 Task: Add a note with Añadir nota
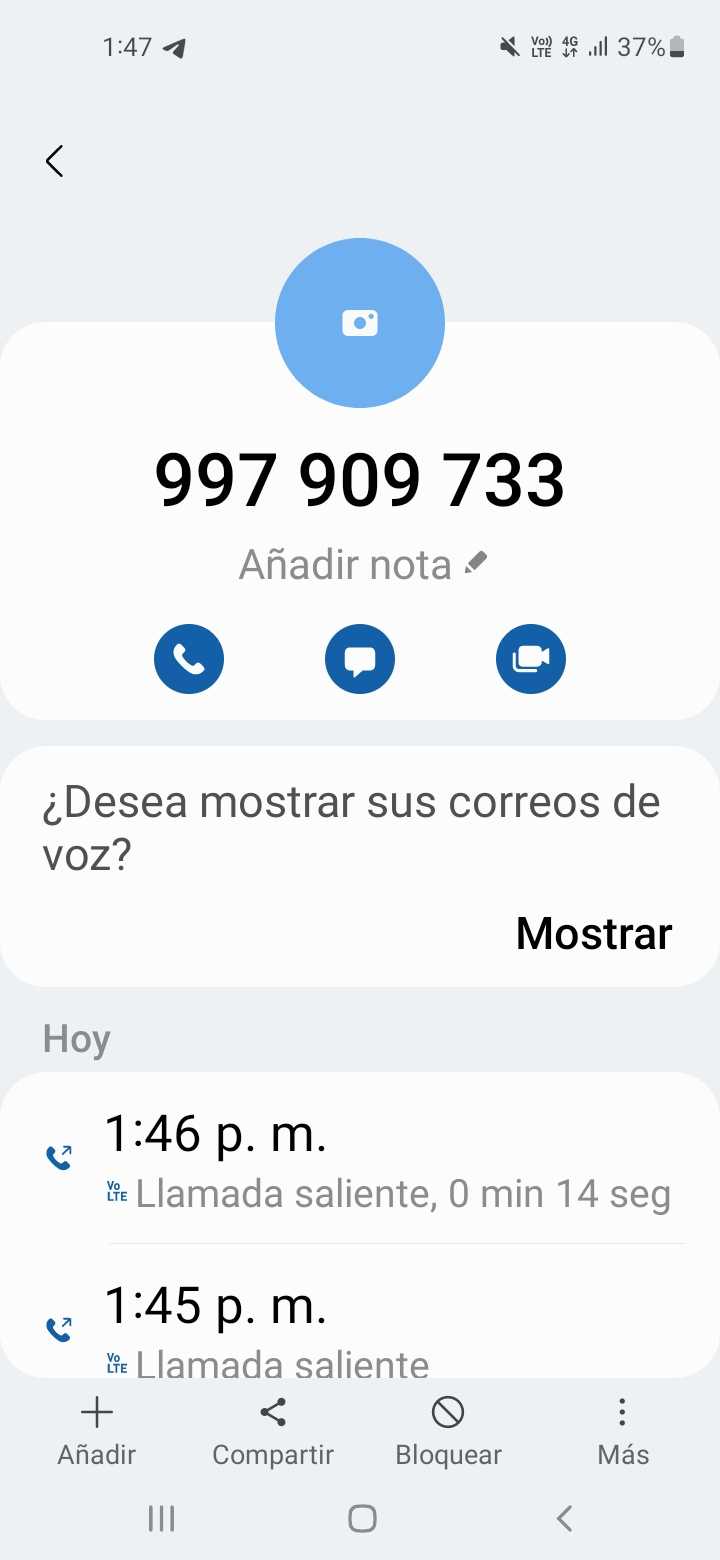coord(363,565)
